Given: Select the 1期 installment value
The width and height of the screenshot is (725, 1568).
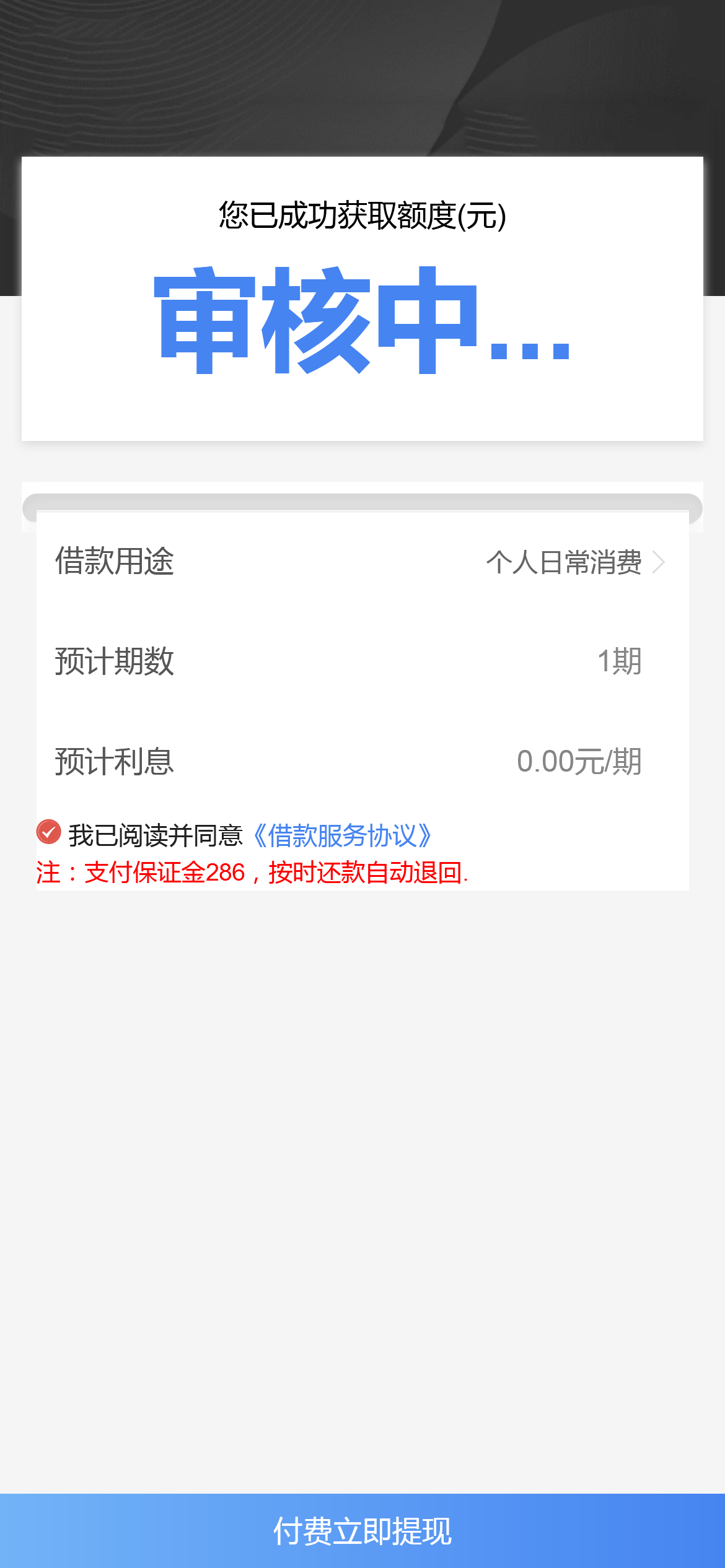Looking at the screenshot, I should pos(620,660).
